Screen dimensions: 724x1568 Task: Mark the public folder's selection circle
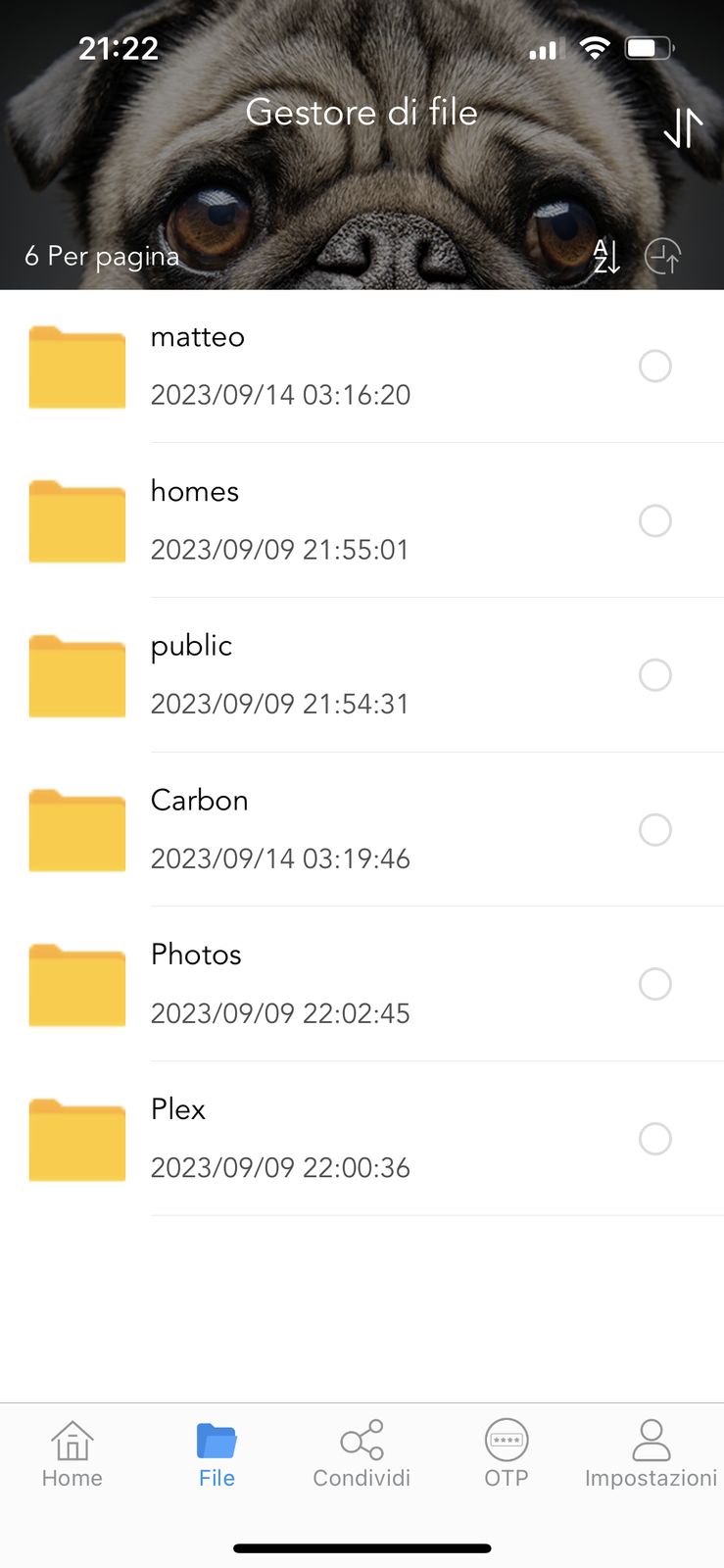click(654, 675)
